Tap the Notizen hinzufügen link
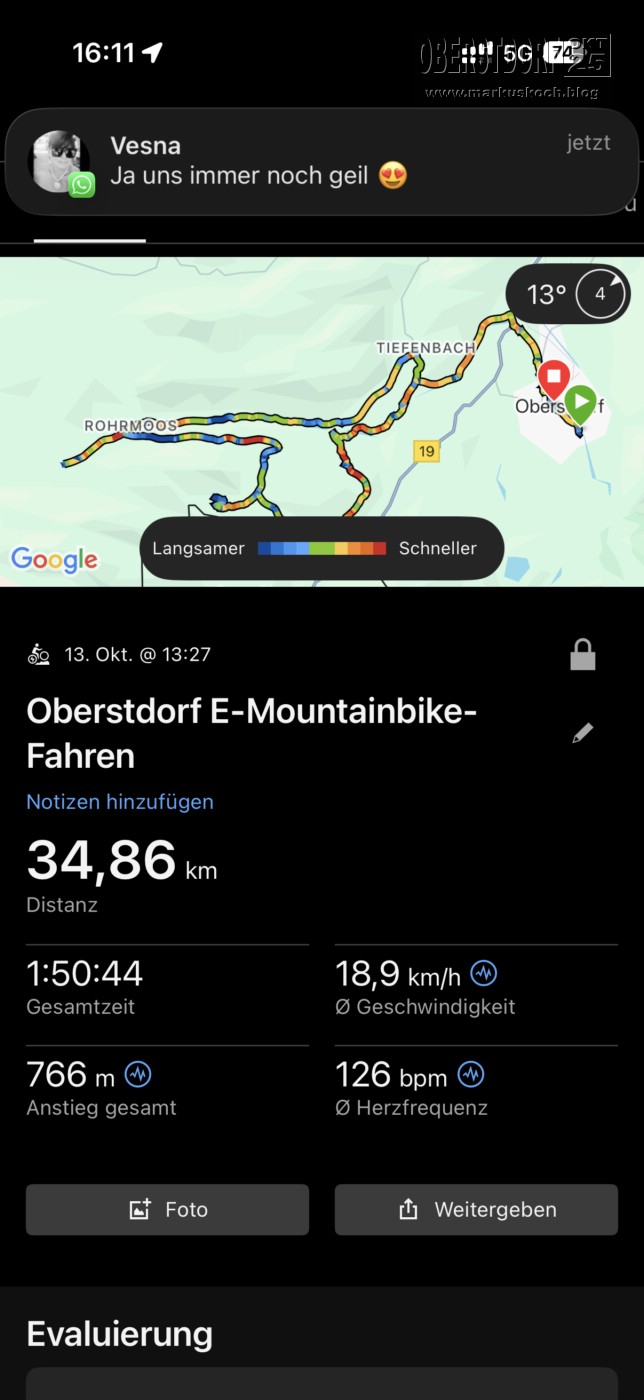Image resolution: width=644 pixels, height=1400 pixels. pos(120,802)
